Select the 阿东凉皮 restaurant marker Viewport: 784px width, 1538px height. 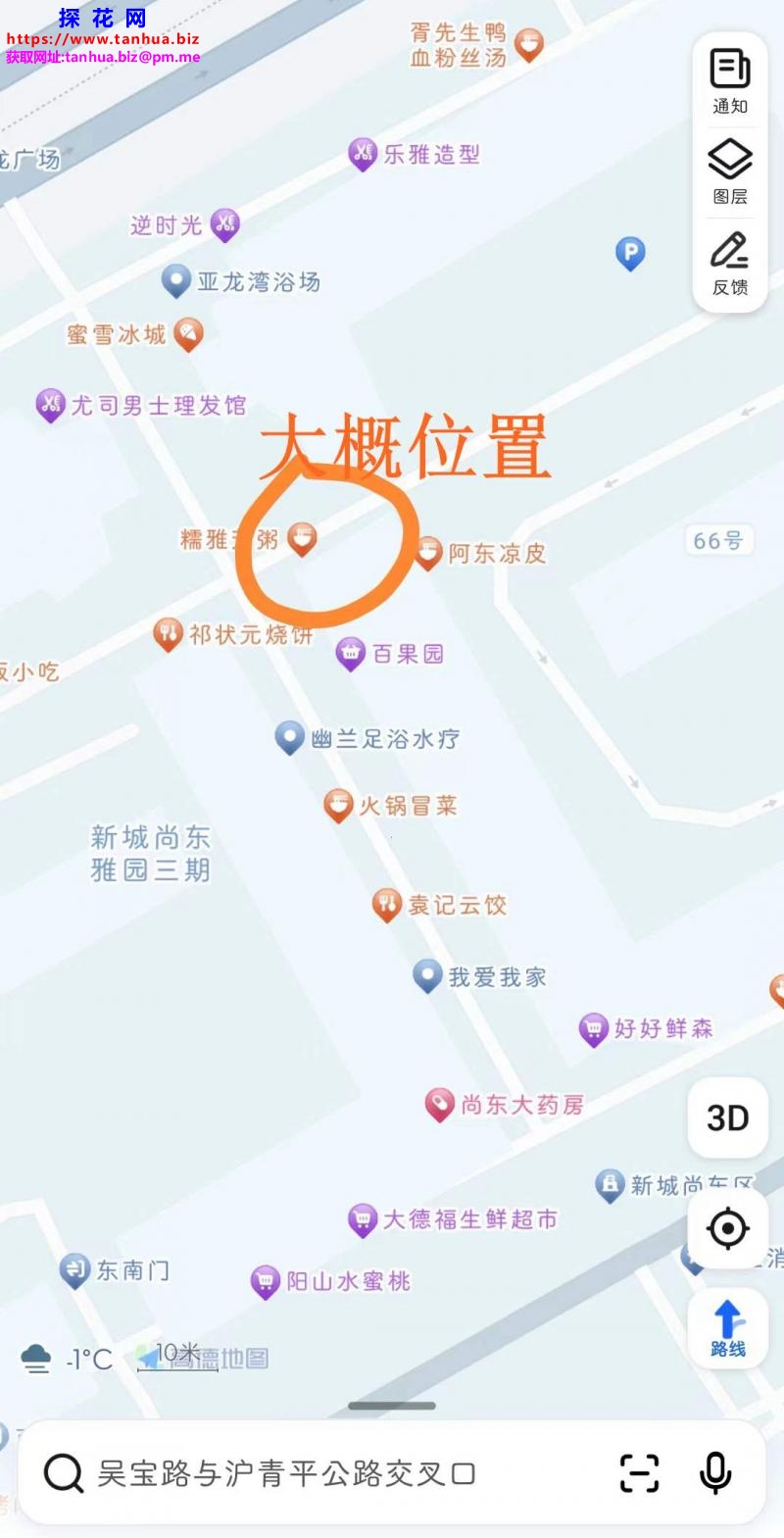428,553
